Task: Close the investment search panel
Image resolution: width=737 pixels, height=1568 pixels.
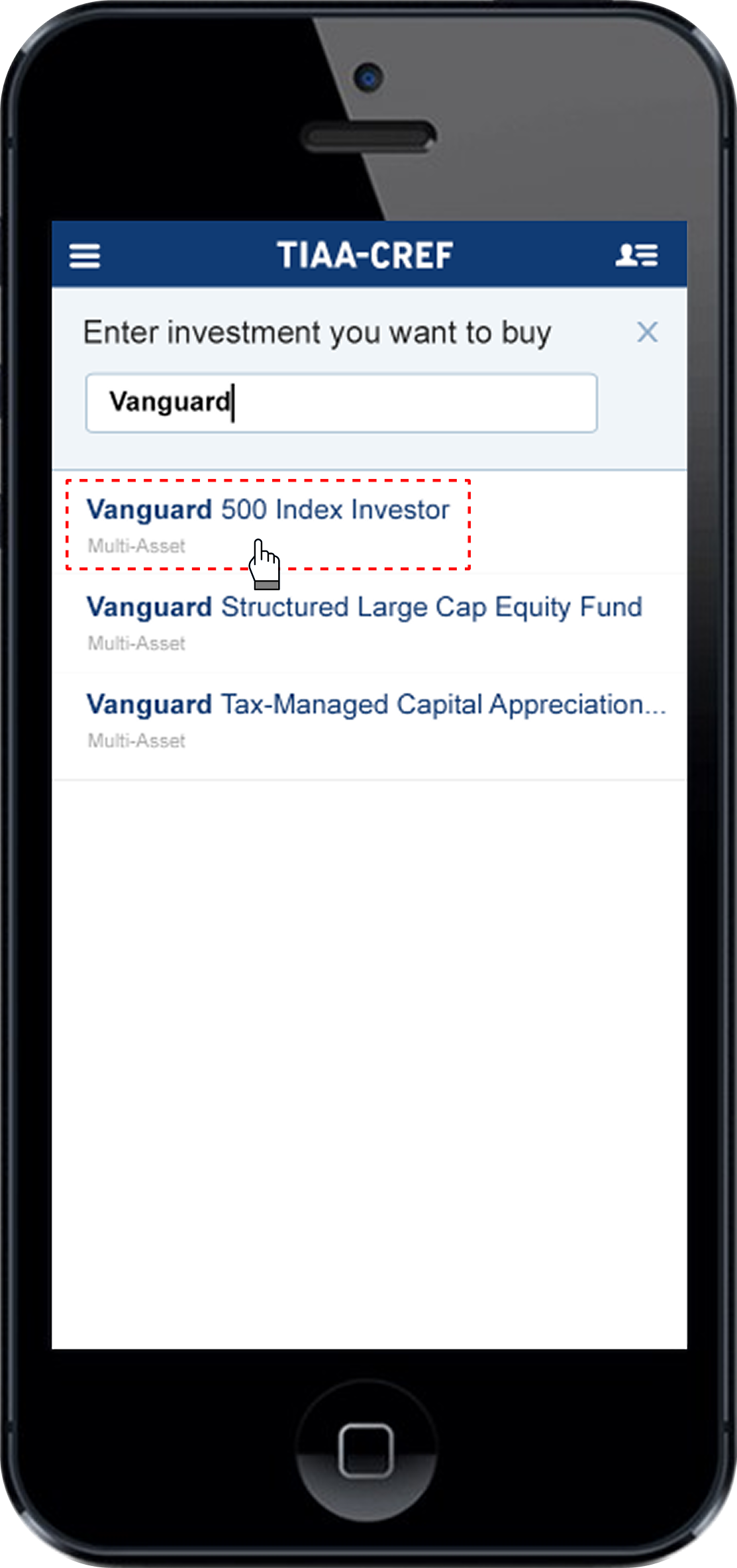Action: [647, 332]
